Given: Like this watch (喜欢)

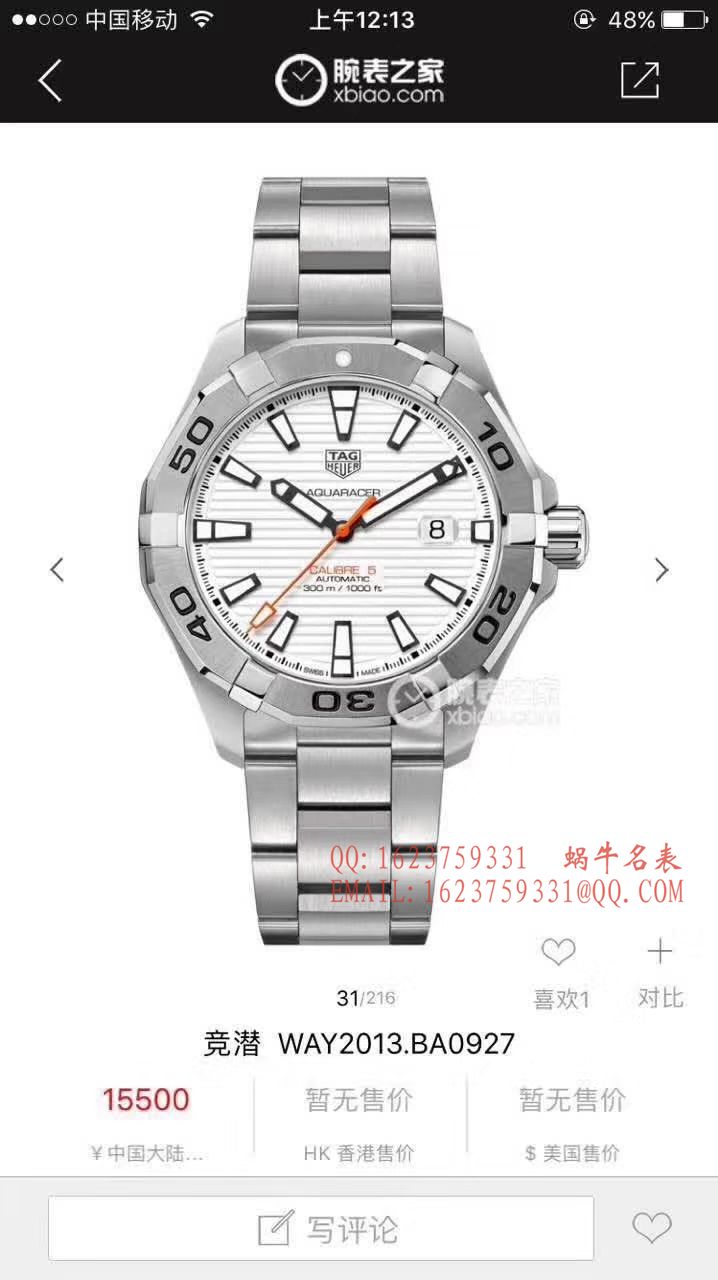Looking at the screenshot, I should [x=558, y=967].
